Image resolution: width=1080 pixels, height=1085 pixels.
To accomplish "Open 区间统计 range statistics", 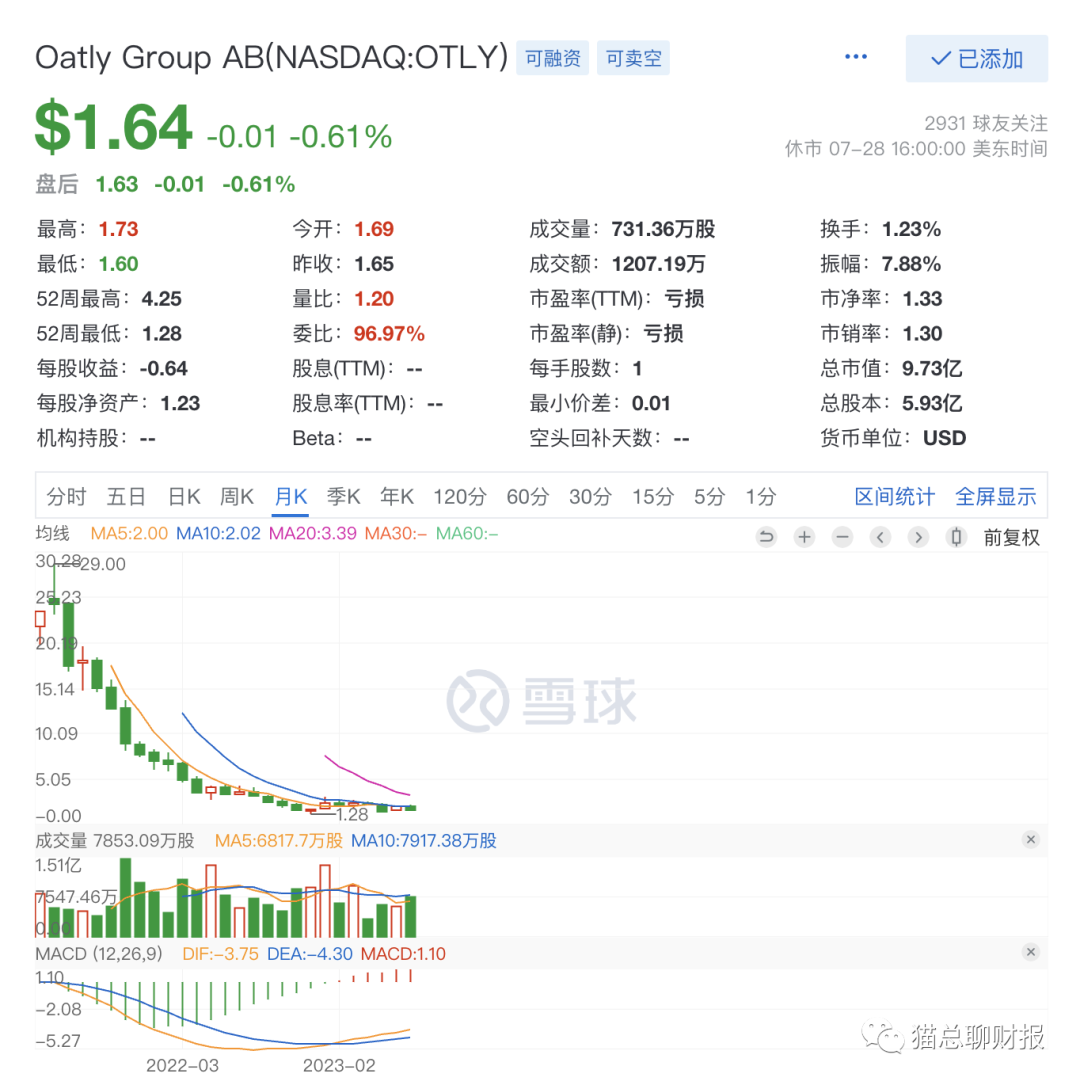I will 895,497.
